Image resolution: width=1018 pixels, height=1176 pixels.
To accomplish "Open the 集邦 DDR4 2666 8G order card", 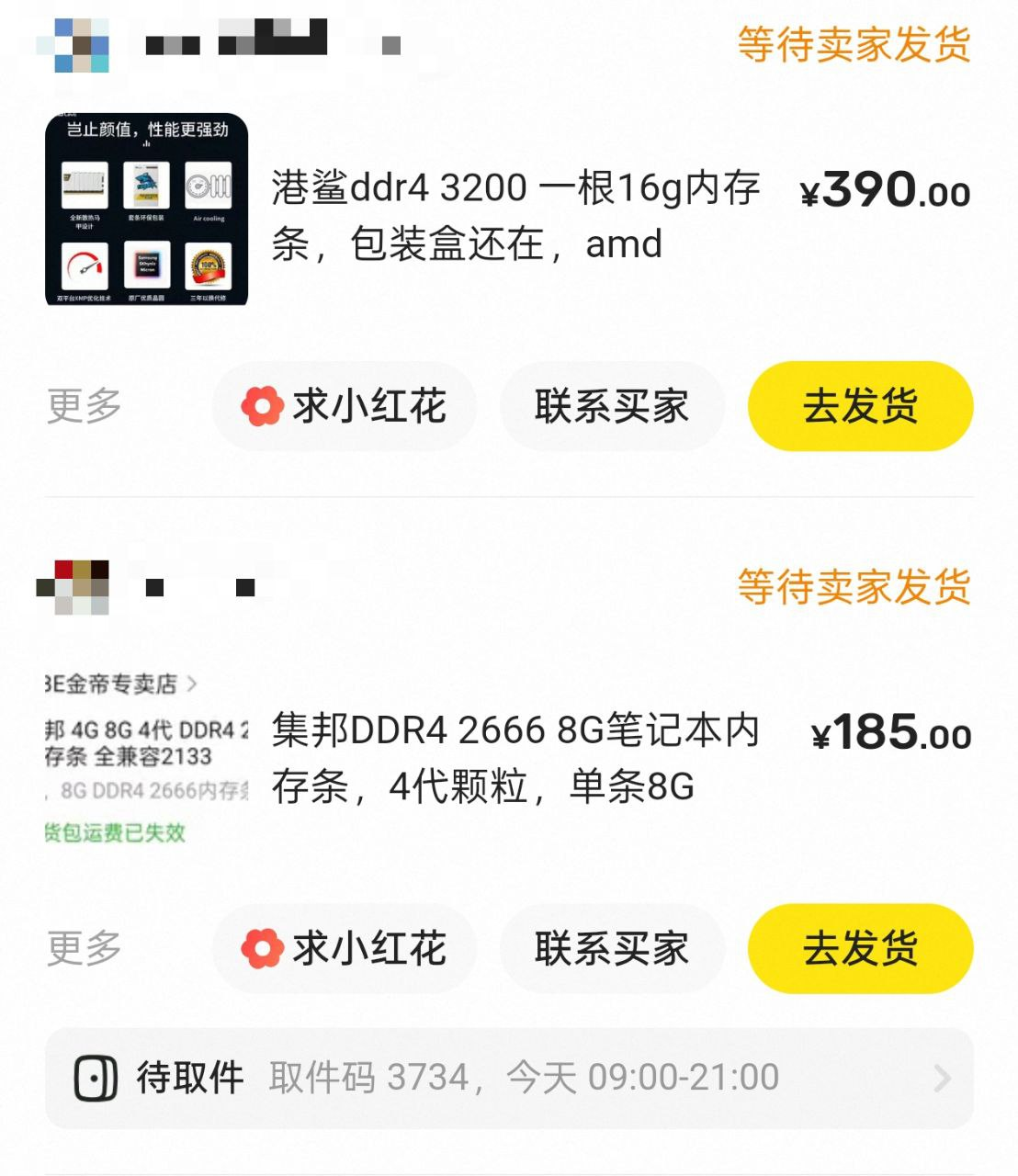I will point(515,758).
